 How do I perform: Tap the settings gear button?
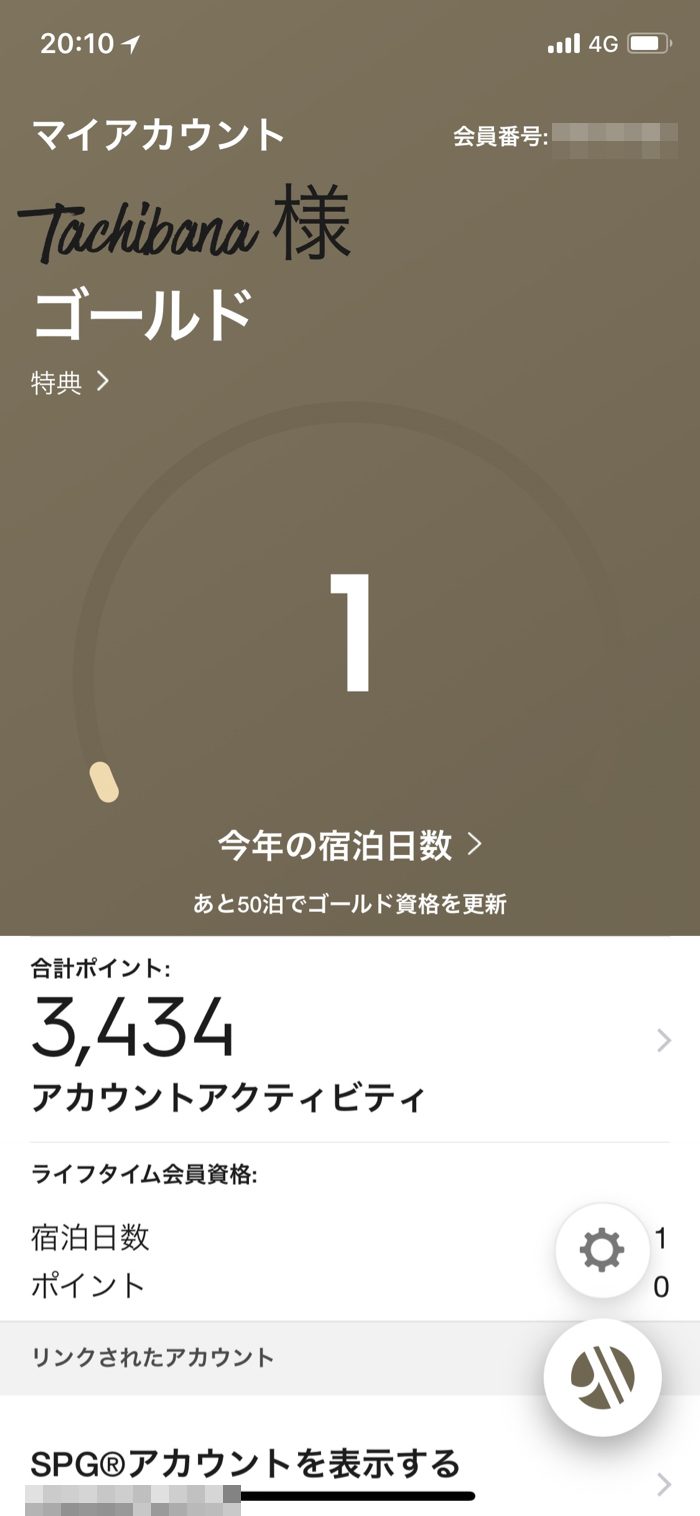click(x=602, y=1251)
